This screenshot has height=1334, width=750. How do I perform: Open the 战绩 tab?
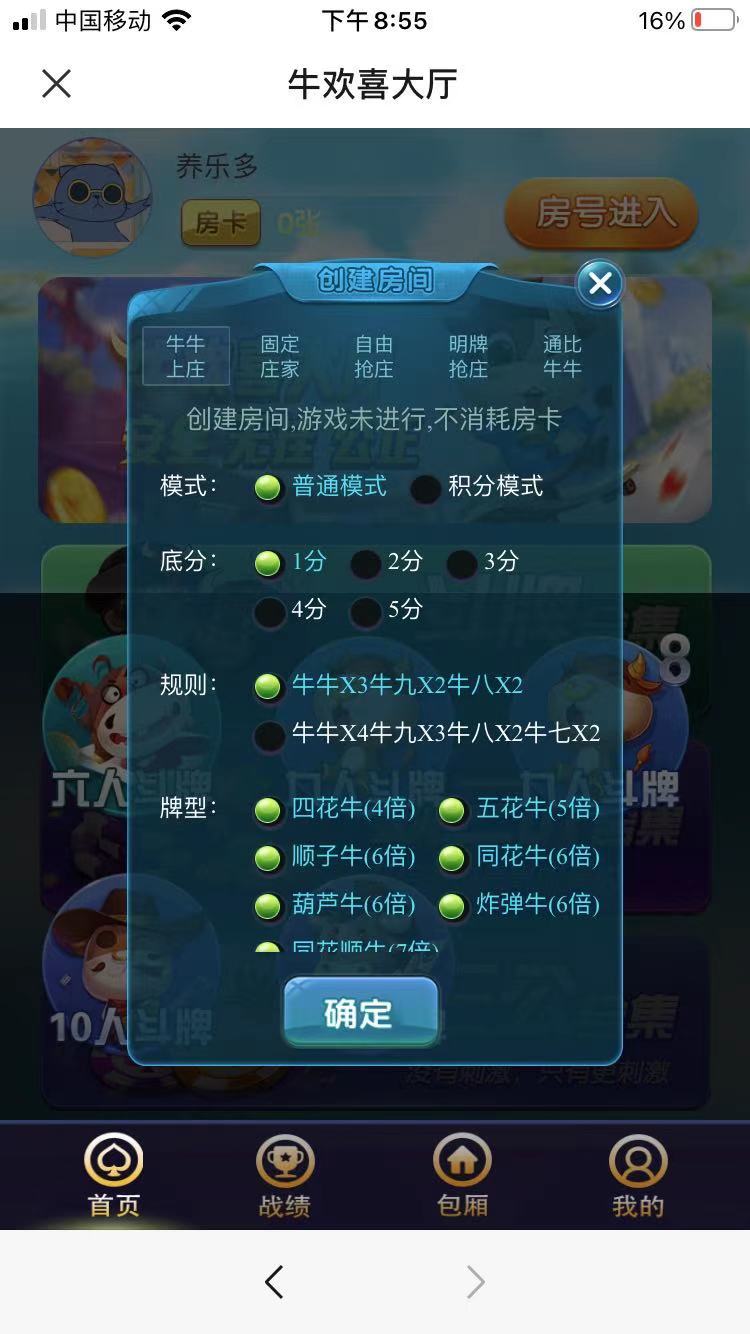(x=285, y=1176)
